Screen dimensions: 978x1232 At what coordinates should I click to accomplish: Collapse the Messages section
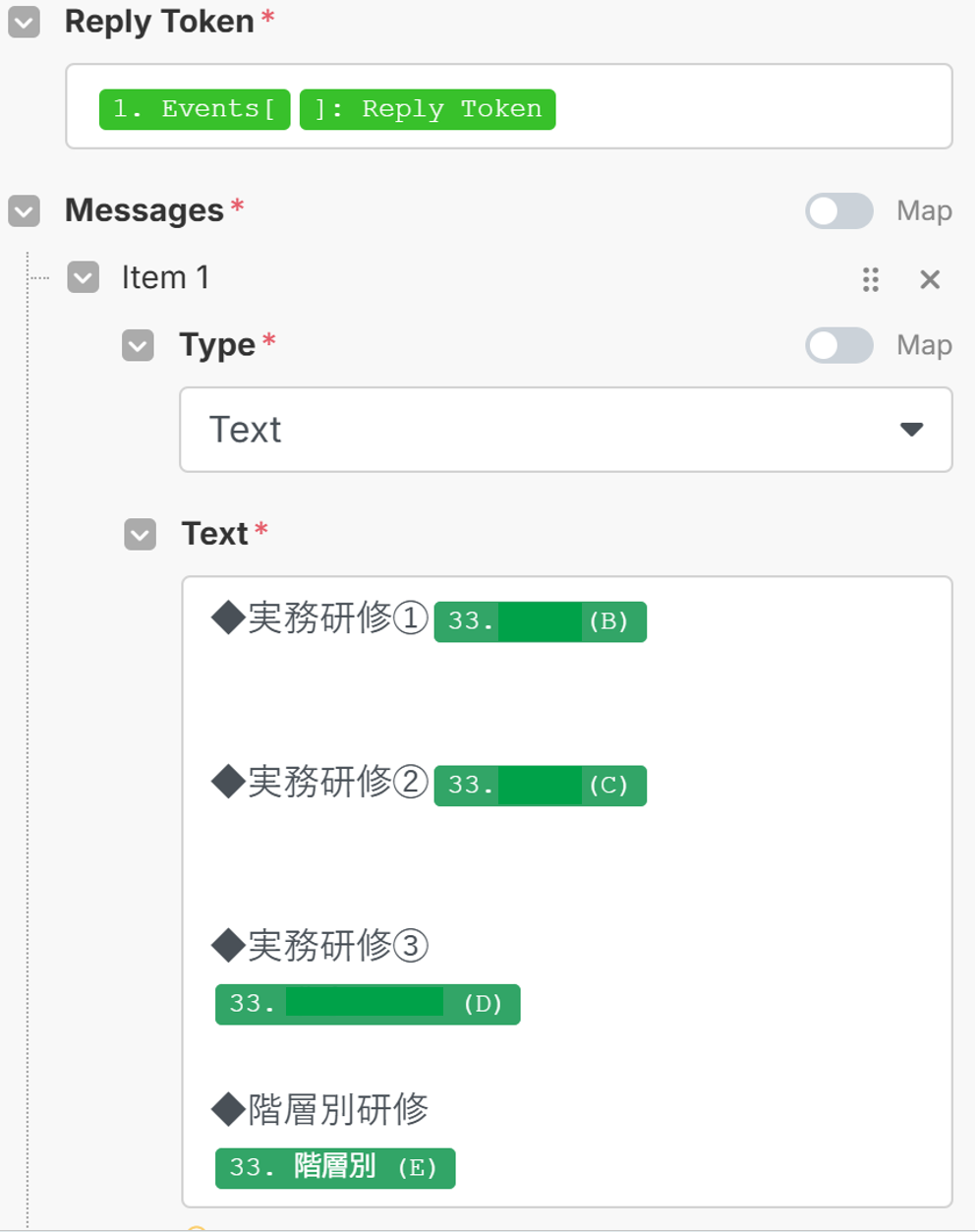(x=25, y=210)
